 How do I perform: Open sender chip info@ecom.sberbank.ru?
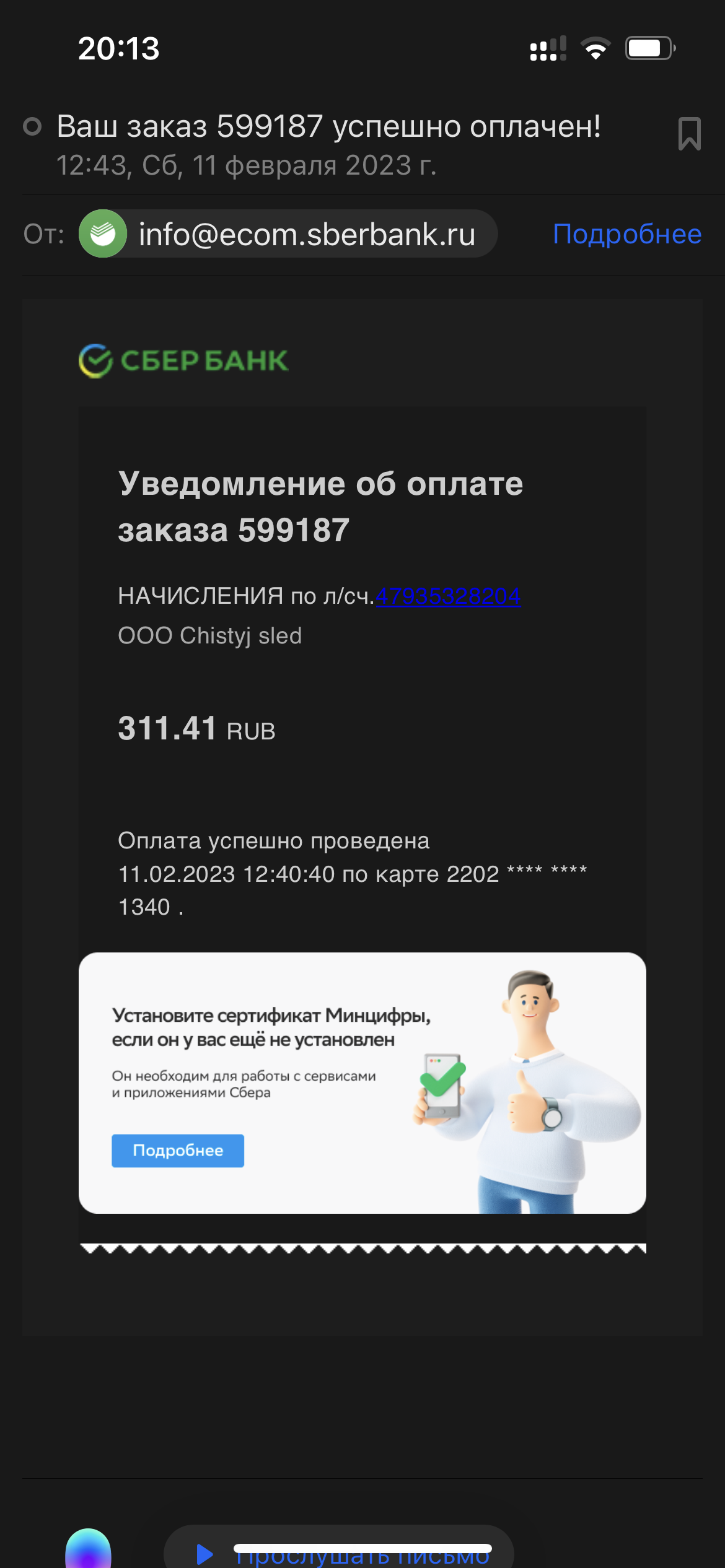pyautogui.click(x=288, y=234)
